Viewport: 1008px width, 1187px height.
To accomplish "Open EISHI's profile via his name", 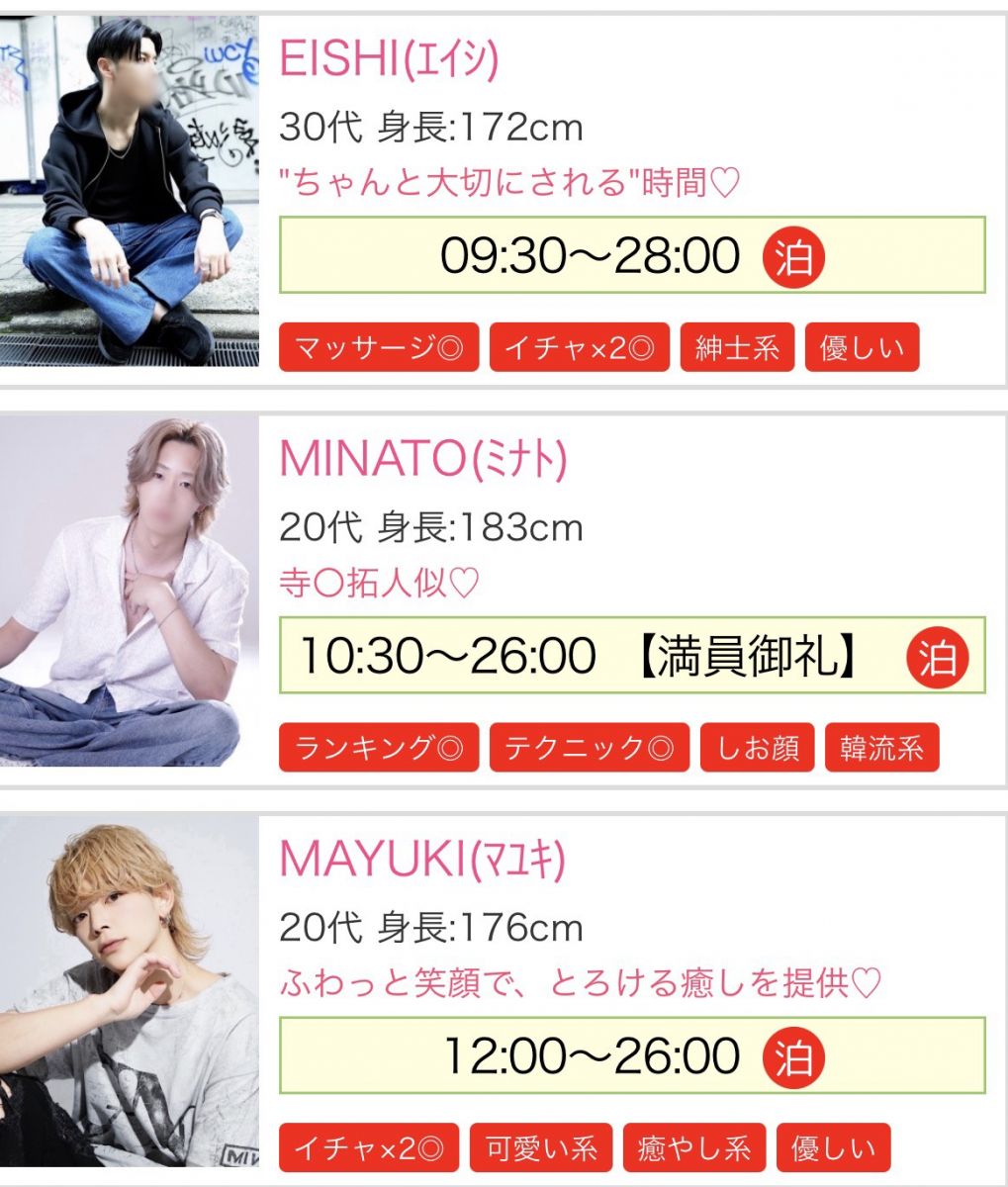I will tap(389, 58).
